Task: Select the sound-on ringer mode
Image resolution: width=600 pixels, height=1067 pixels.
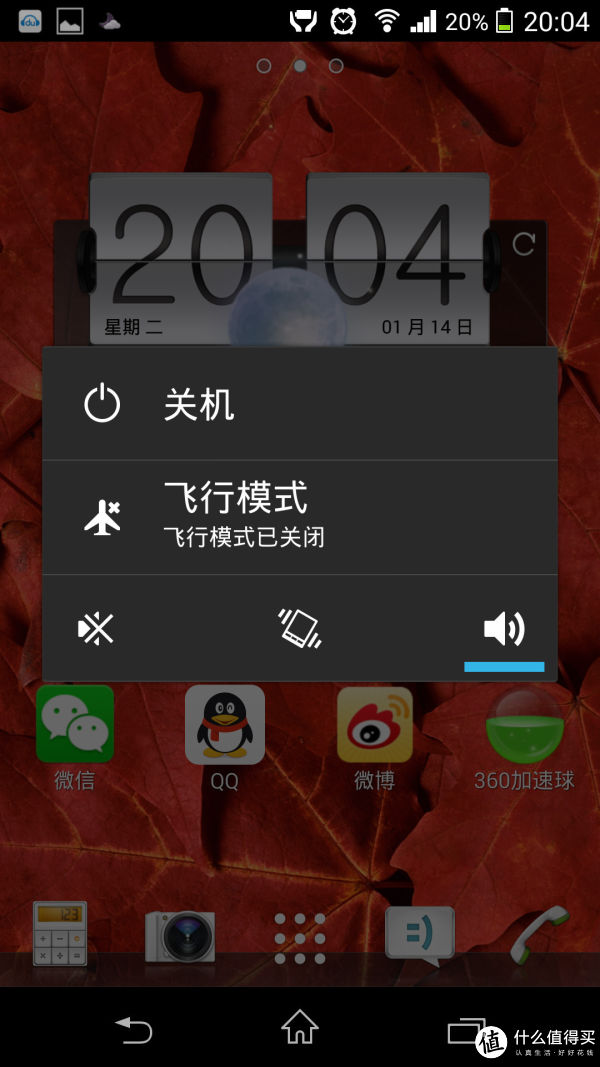Action: click(x=504, y=629)
